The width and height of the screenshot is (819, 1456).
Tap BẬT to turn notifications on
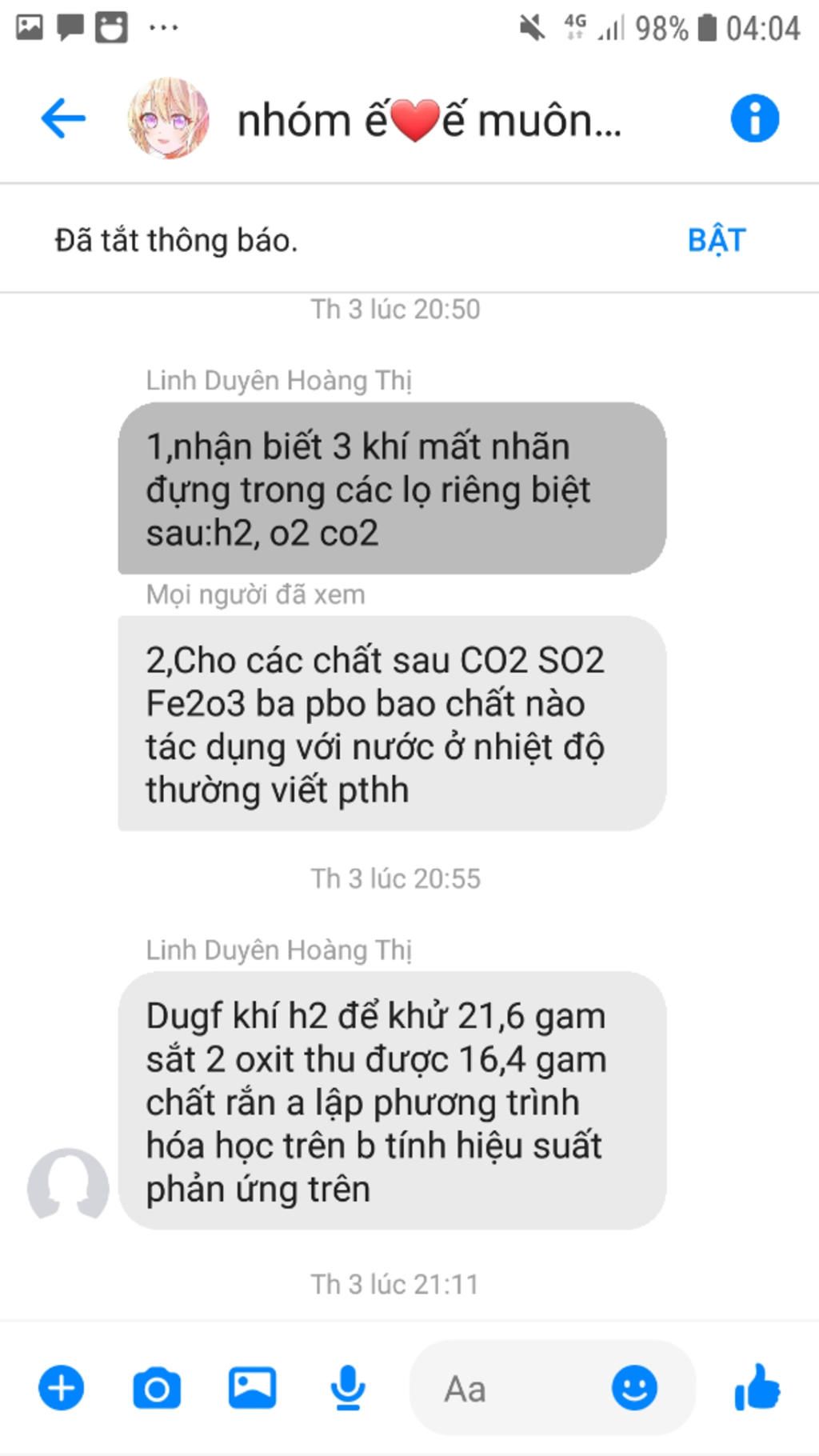coord(717,240)
